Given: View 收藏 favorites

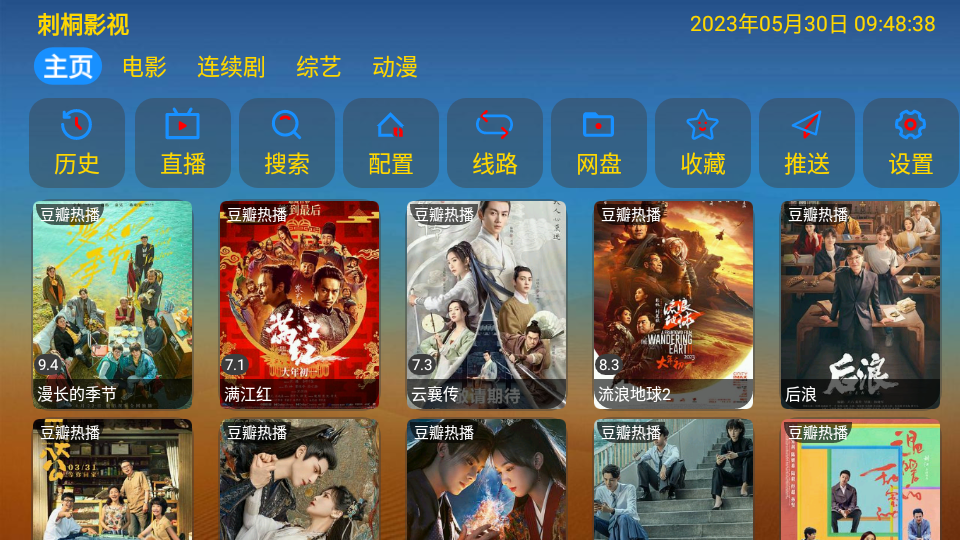Looking at the screenshot, I should 703,143.
